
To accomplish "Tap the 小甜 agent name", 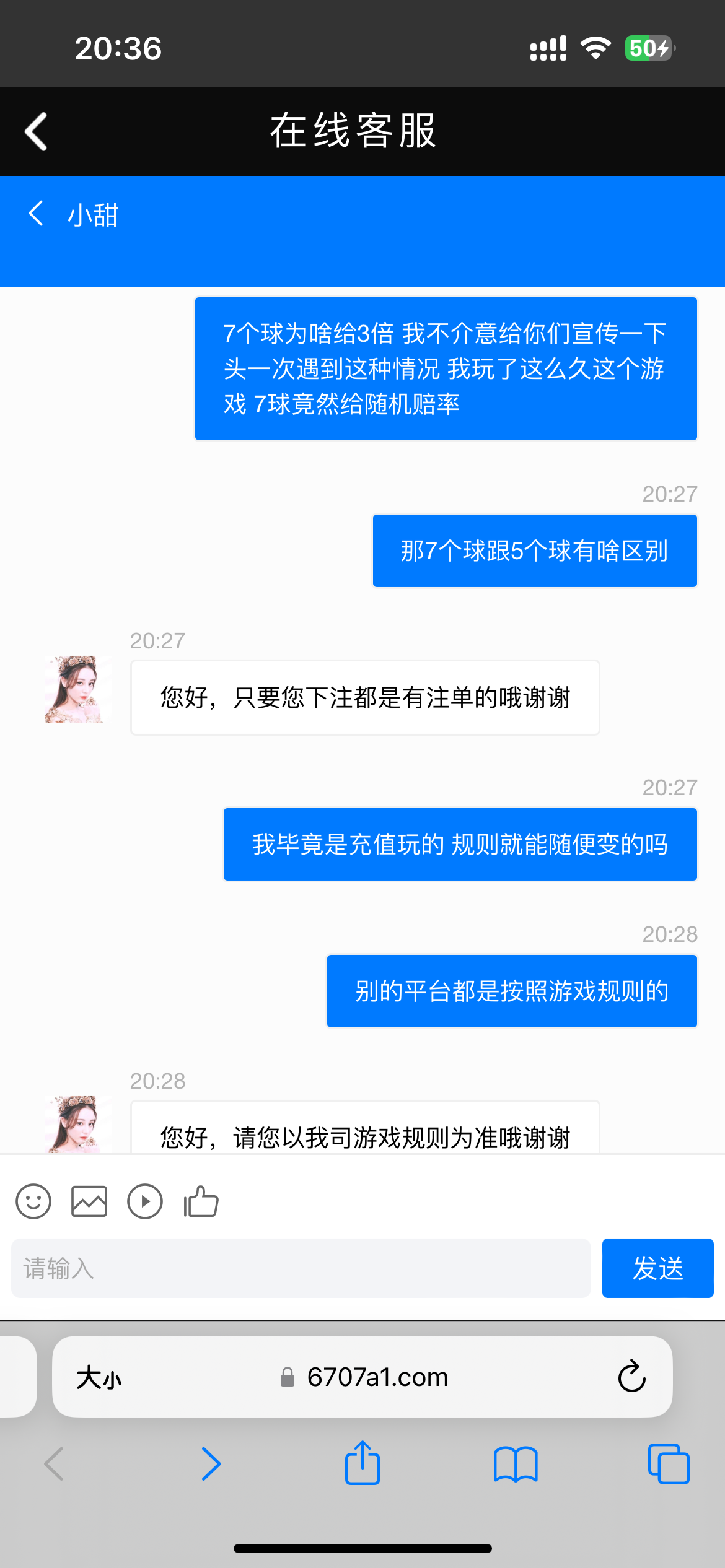I will tap(93, 215).
